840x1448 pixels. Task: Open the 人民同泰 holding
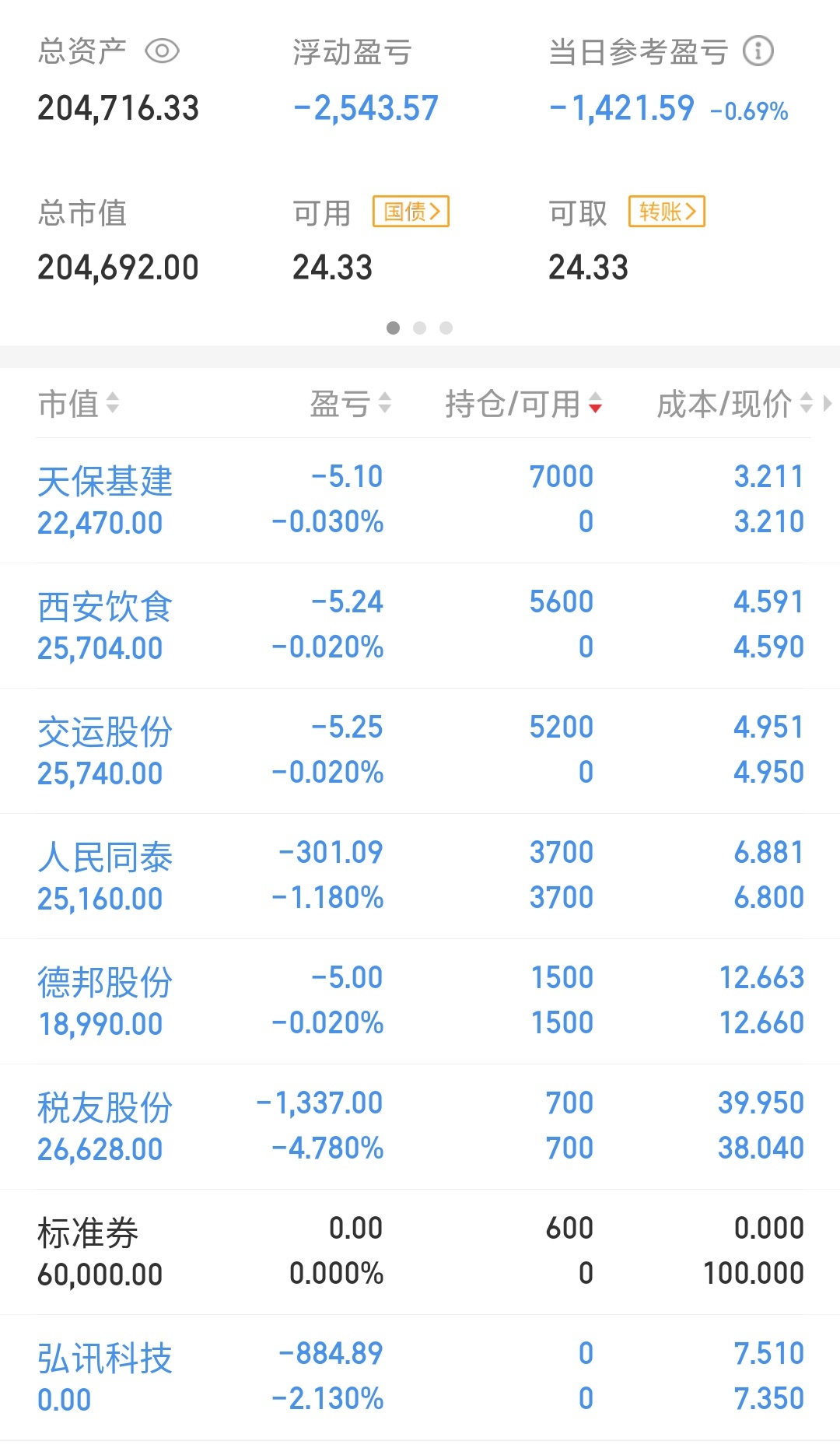click(420, 876)
